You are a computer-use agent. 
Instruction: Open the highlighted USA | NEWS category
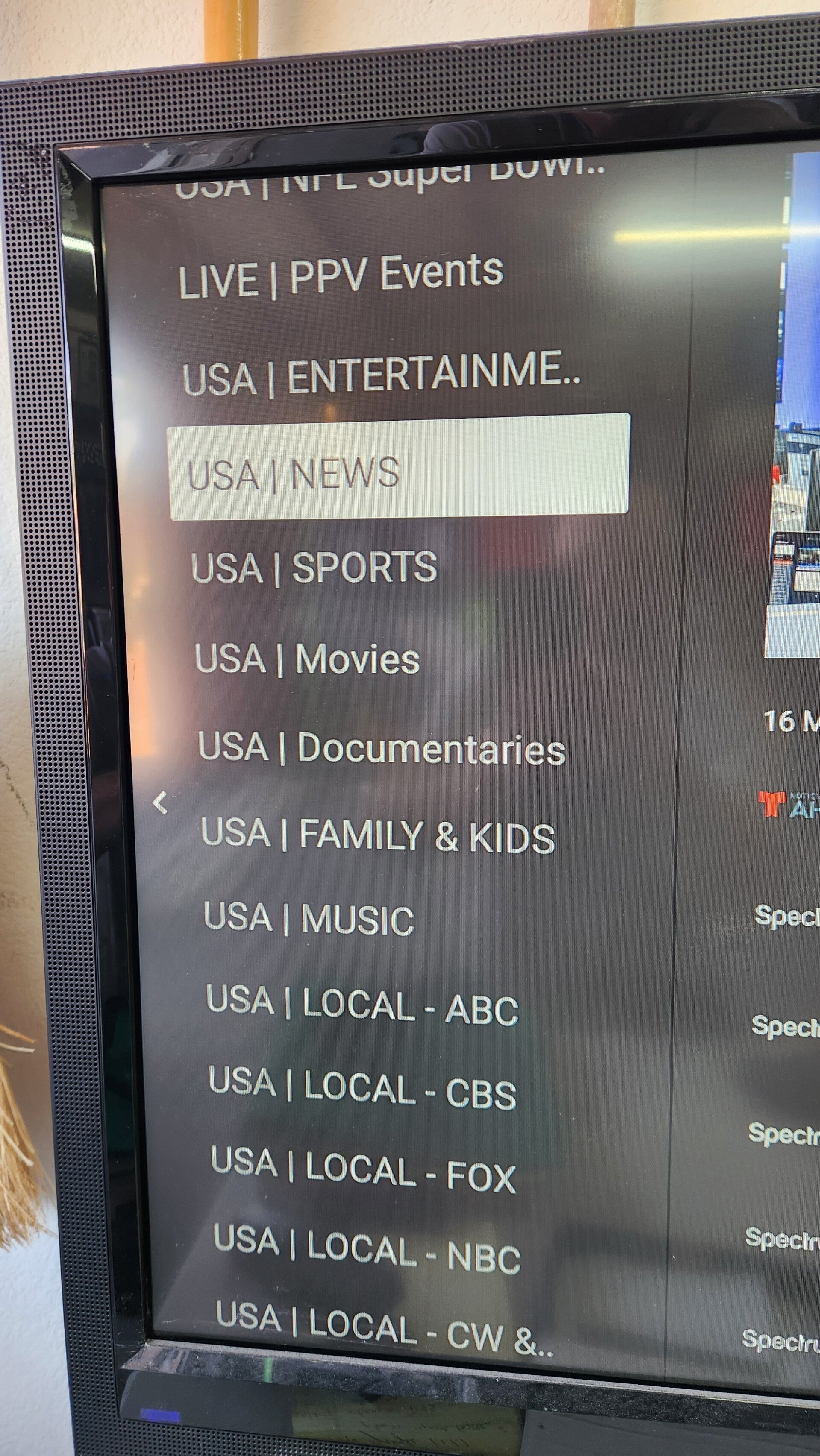pos(398,467)
